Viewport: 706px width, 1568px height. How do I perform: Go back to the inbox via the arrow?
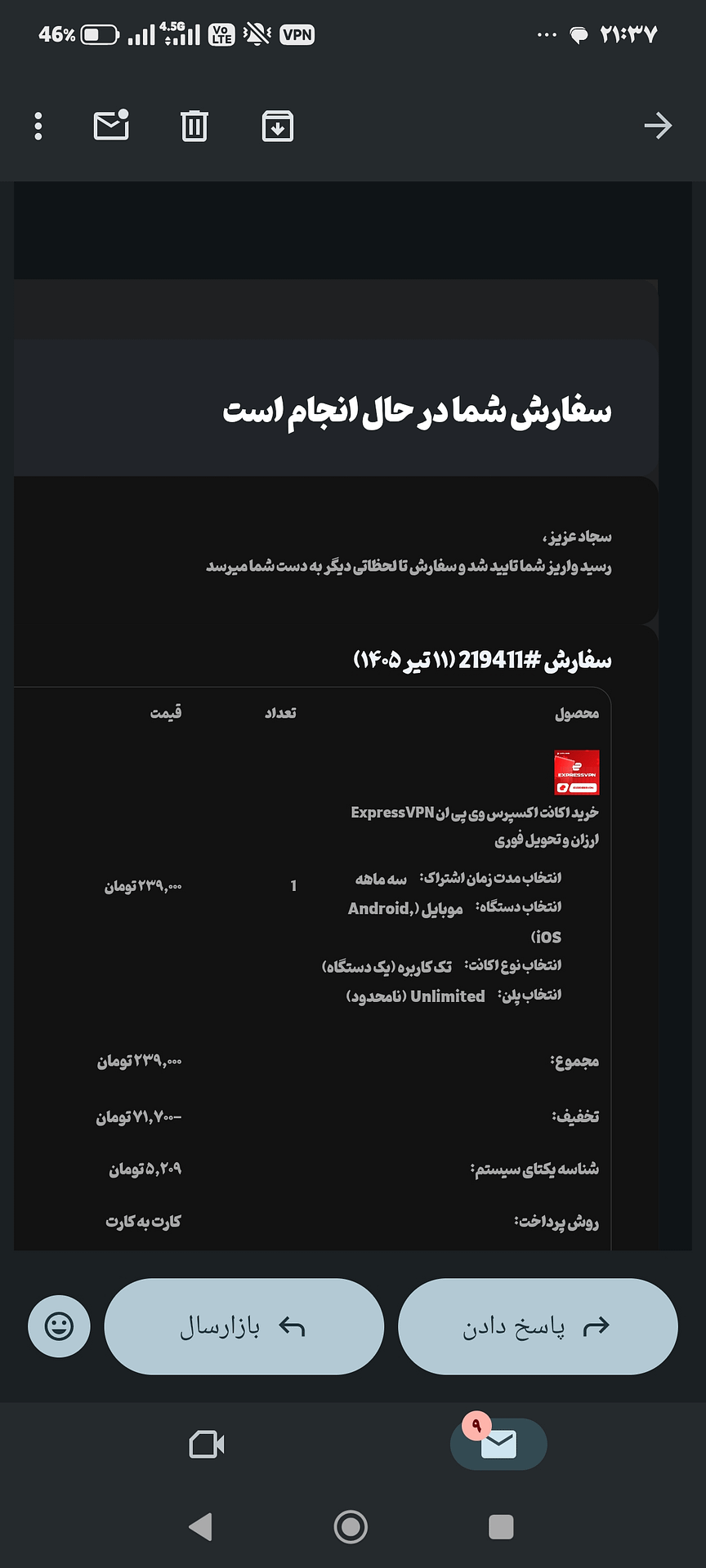[657, 126]
